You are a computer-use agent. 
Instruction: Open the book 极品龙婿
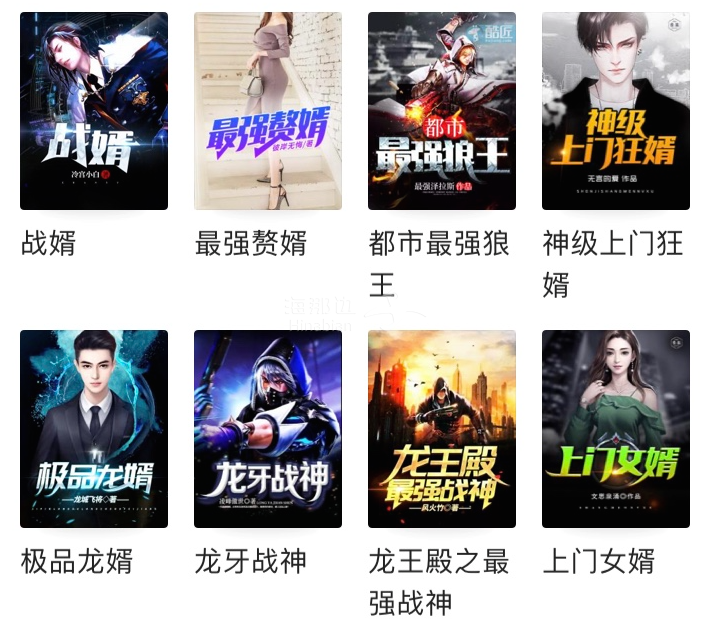tap(94, 429)
